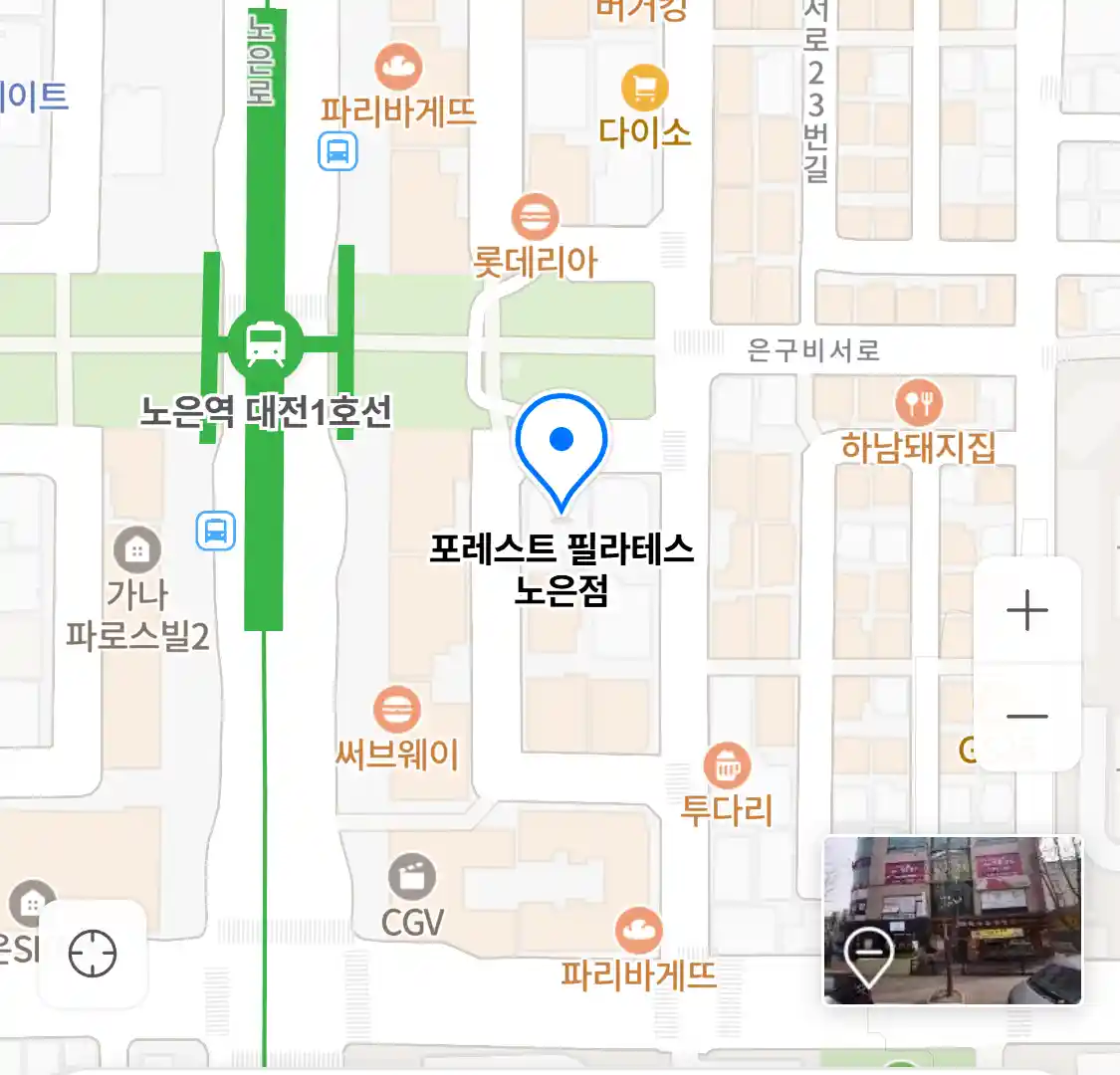This screenshot has width=1120, height=1075.
Task: Tap the 롯데리아 place marker
Action: (x=536, y=217)
